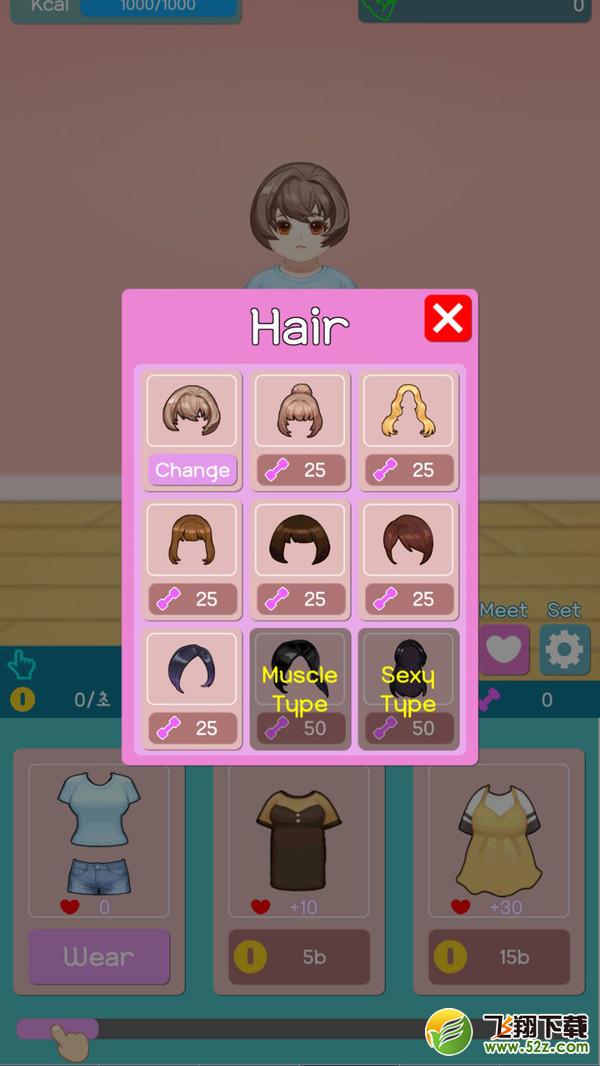Tap the locked Muscle Type hairstyle

pos(301,689)
